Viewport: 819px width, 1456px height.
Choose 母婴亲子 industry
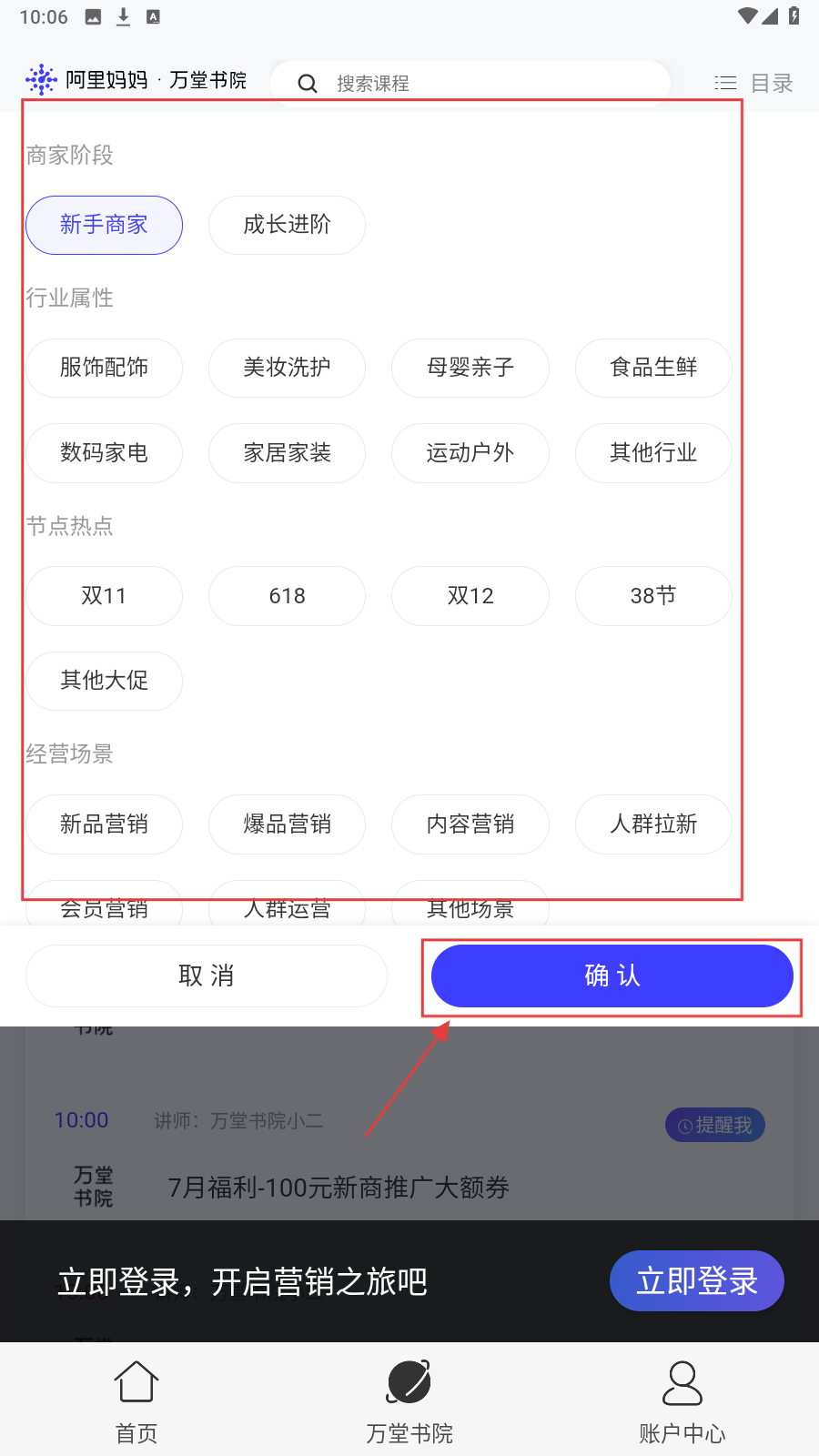[x=470, y=368]
